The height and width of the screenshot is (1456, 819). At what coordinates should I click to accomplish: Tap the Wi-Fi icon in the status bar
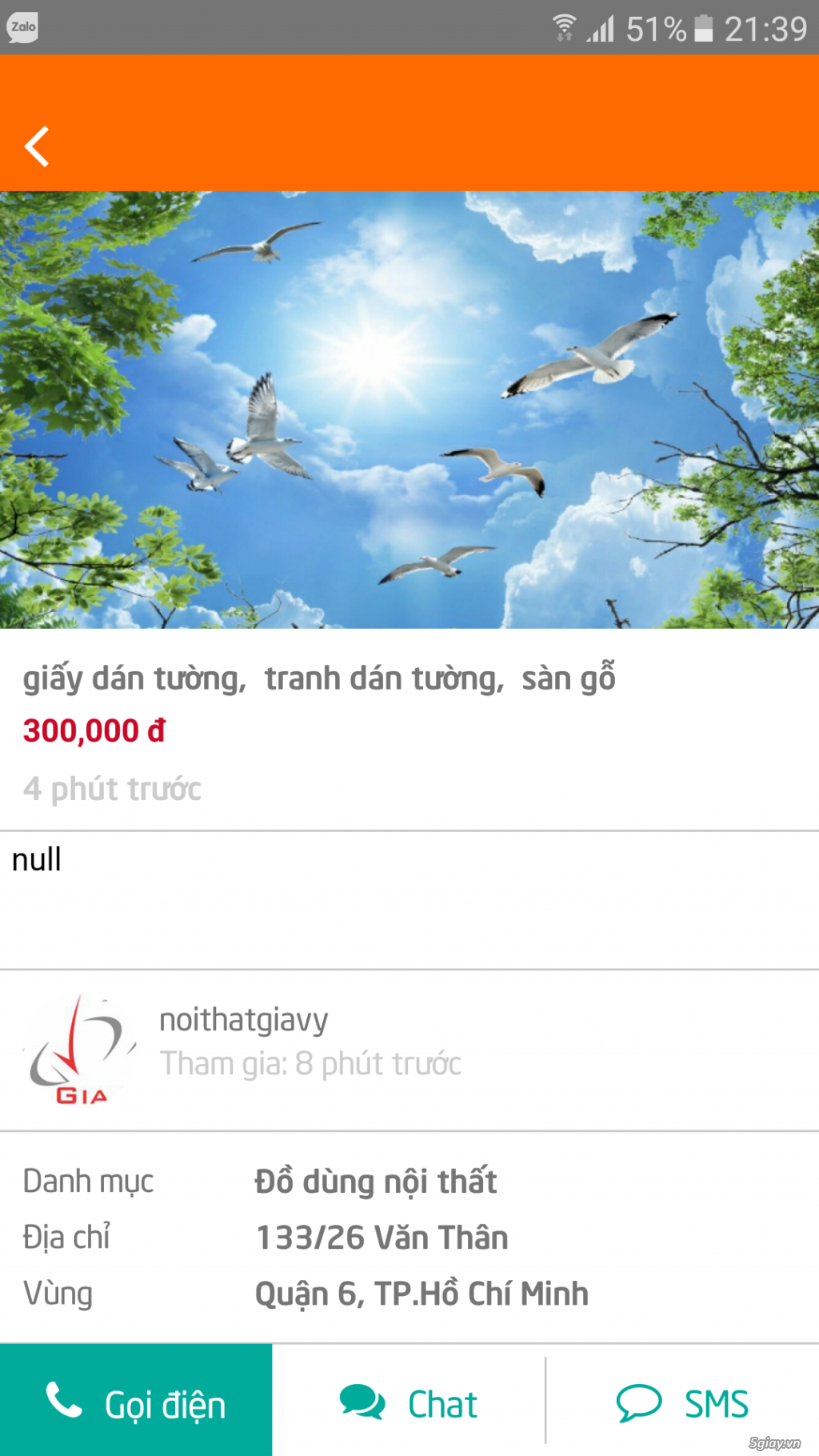(x=566, y=26)
